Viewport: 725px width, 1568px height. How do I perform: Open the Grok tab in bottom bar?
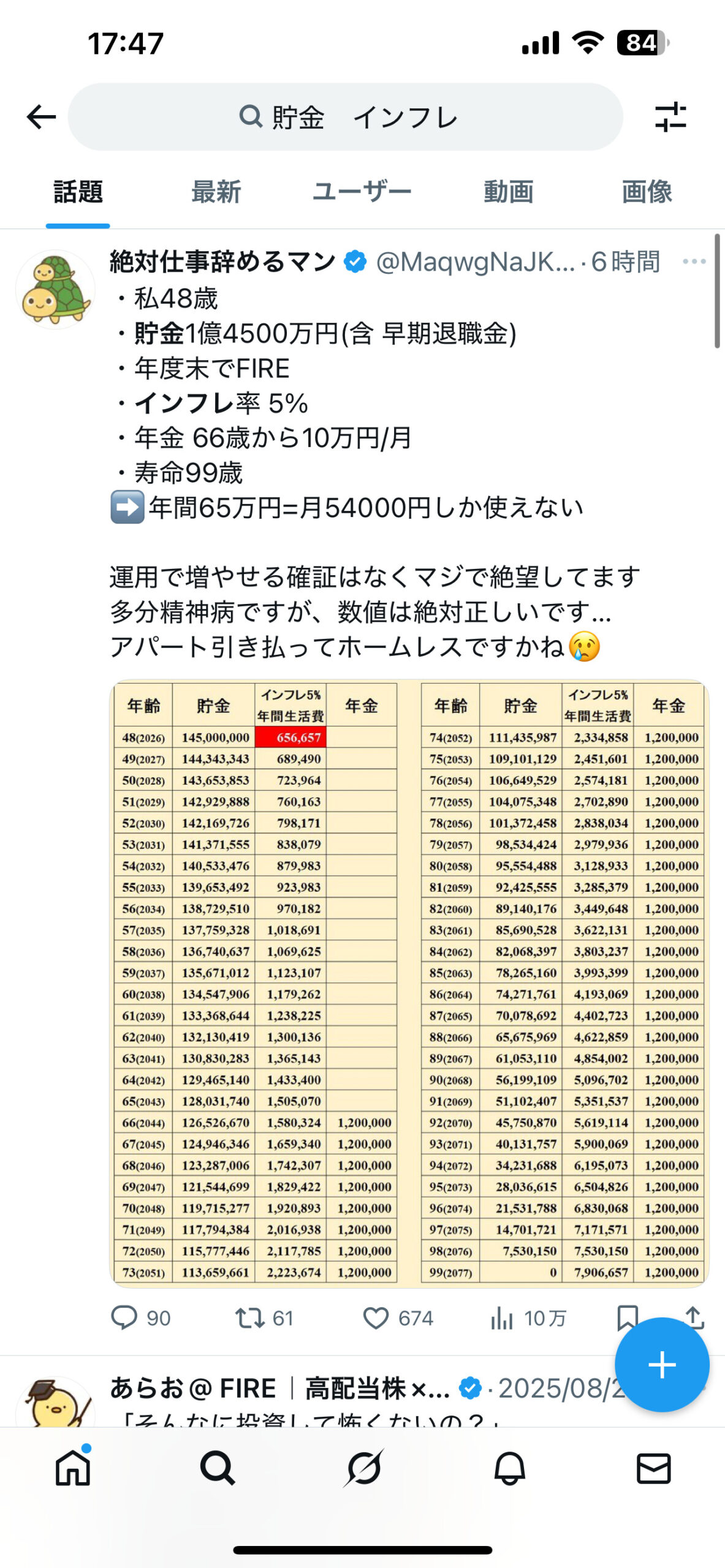tap(364, 1468)
